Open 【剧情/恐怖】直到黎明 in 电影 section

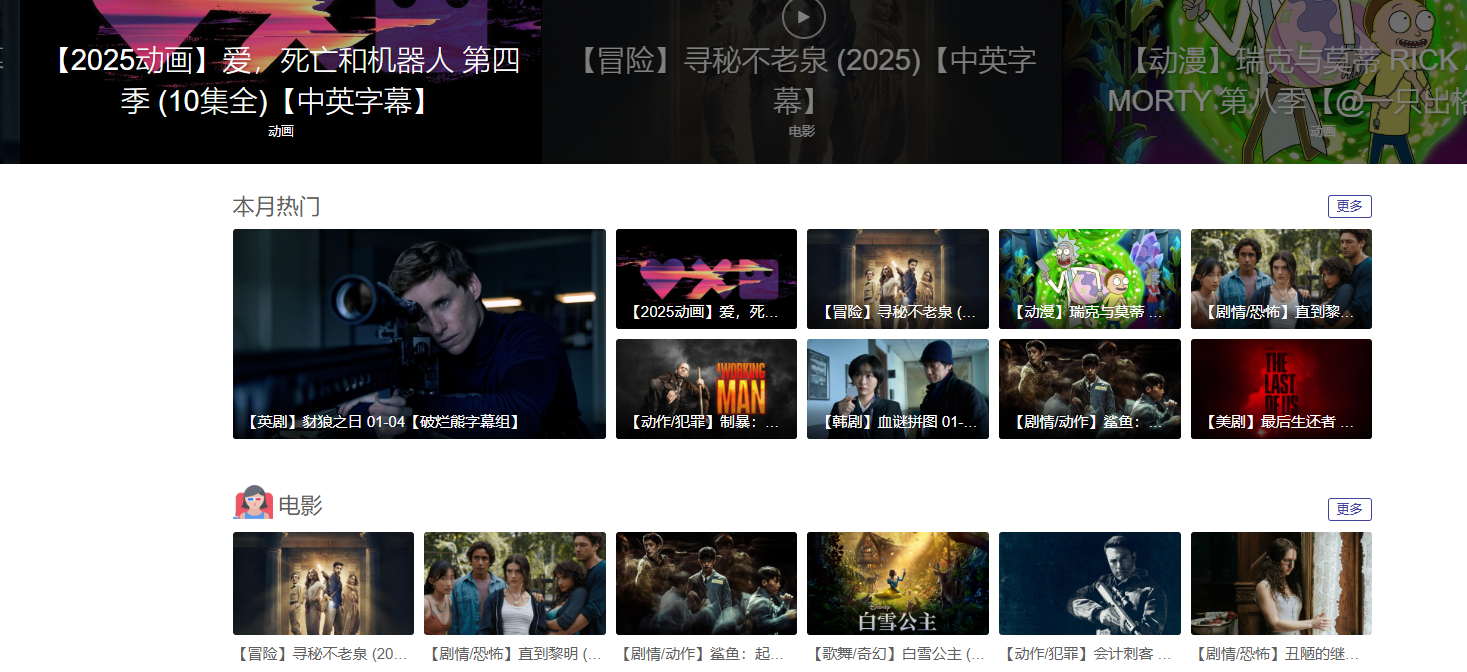tap(514, 583)
